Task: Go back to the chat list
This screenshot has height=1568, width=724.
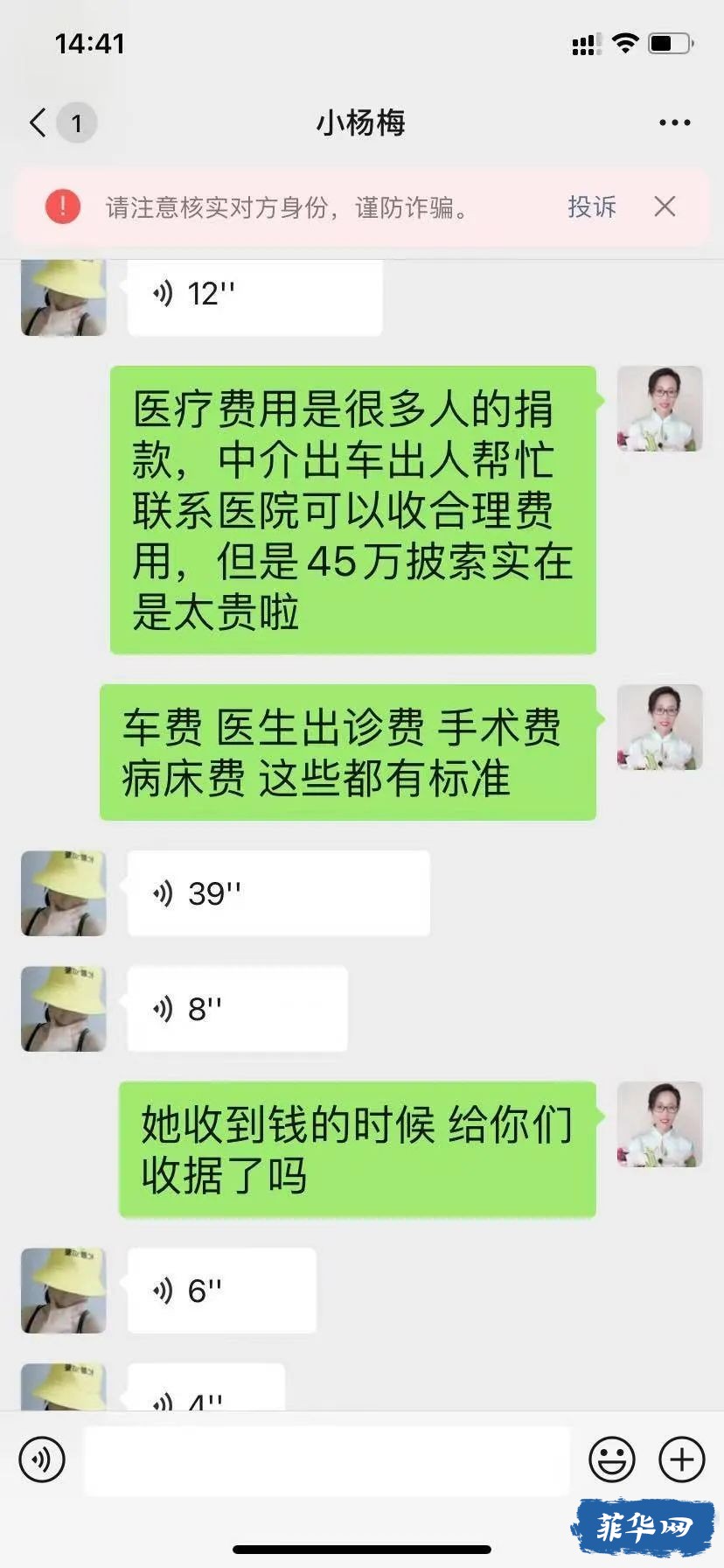Action: (x=38, y=122)
